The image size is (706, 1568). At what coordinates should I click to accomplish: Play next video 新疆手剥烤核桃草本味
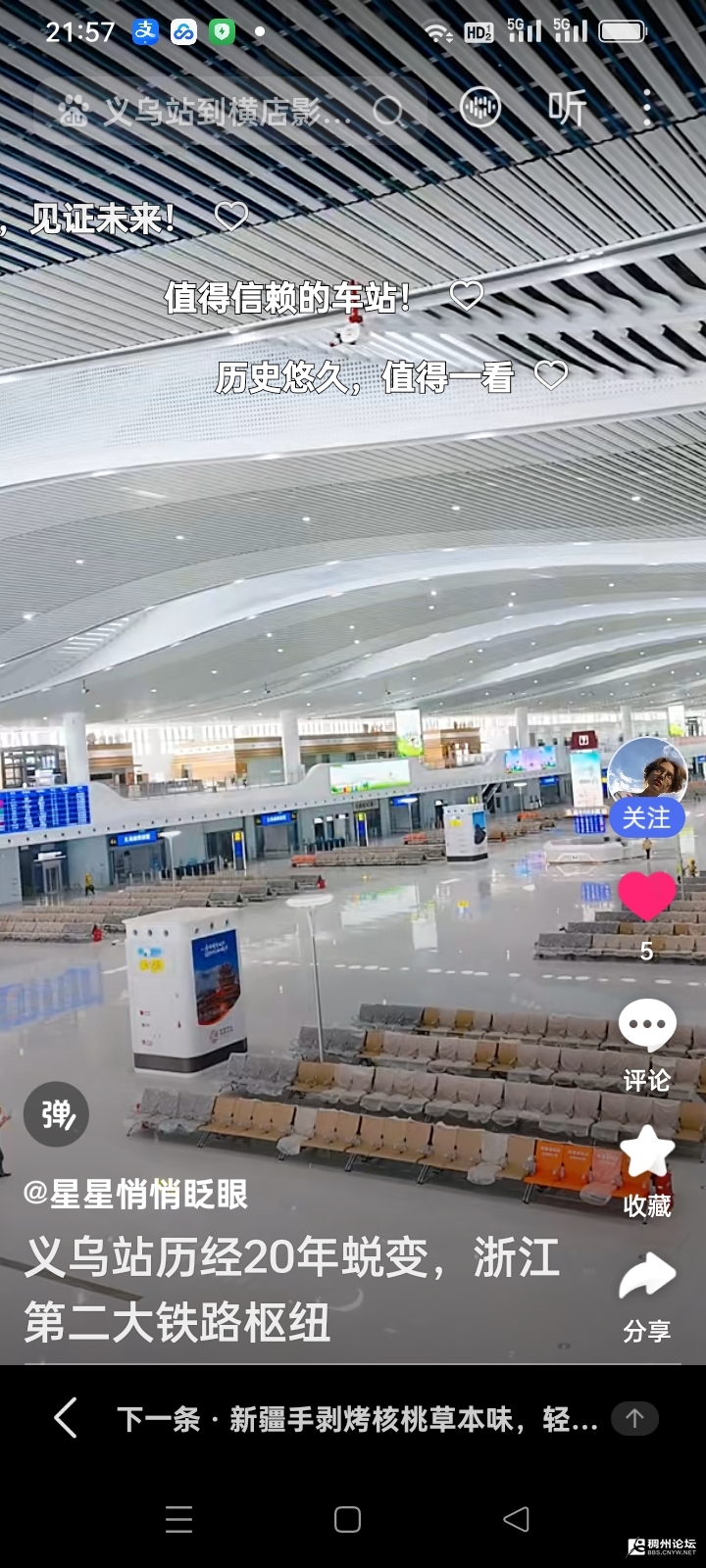(357, 1419)
